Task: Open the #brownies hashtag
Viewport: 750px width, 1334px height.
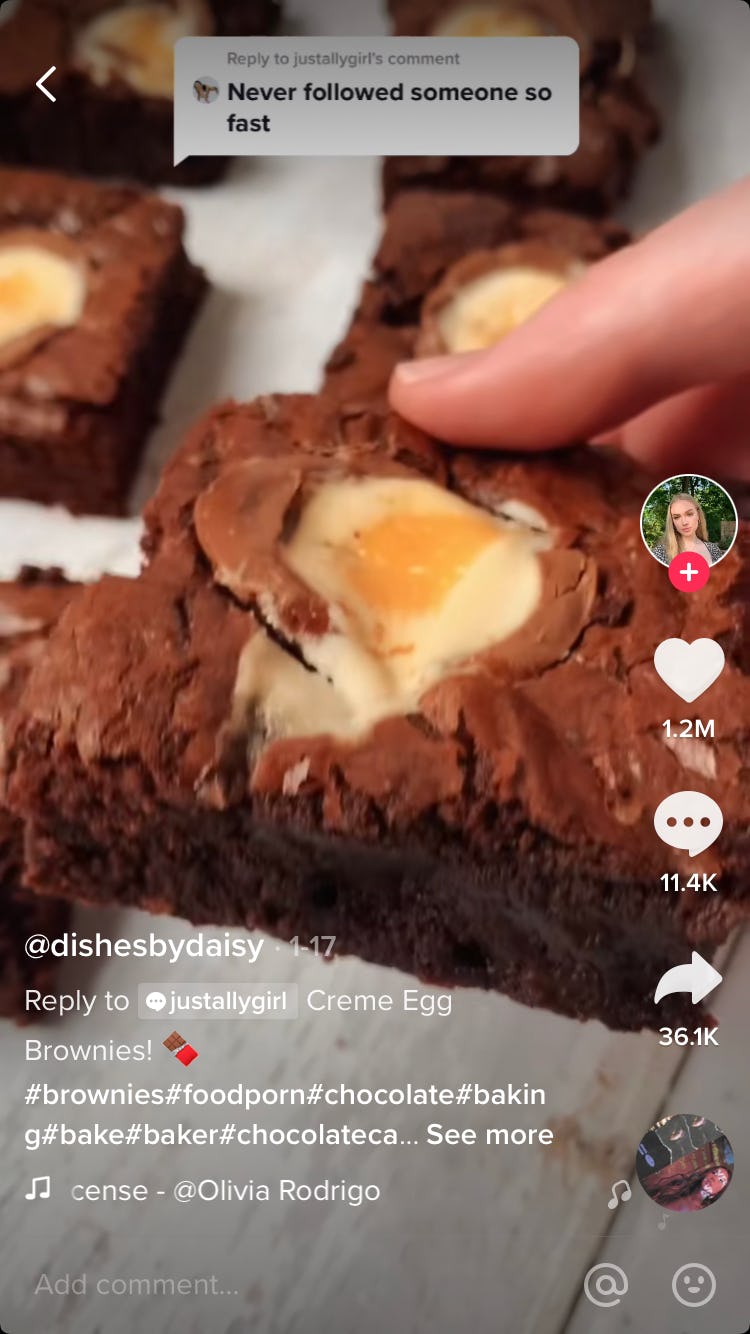Action: pos(95,1095)
